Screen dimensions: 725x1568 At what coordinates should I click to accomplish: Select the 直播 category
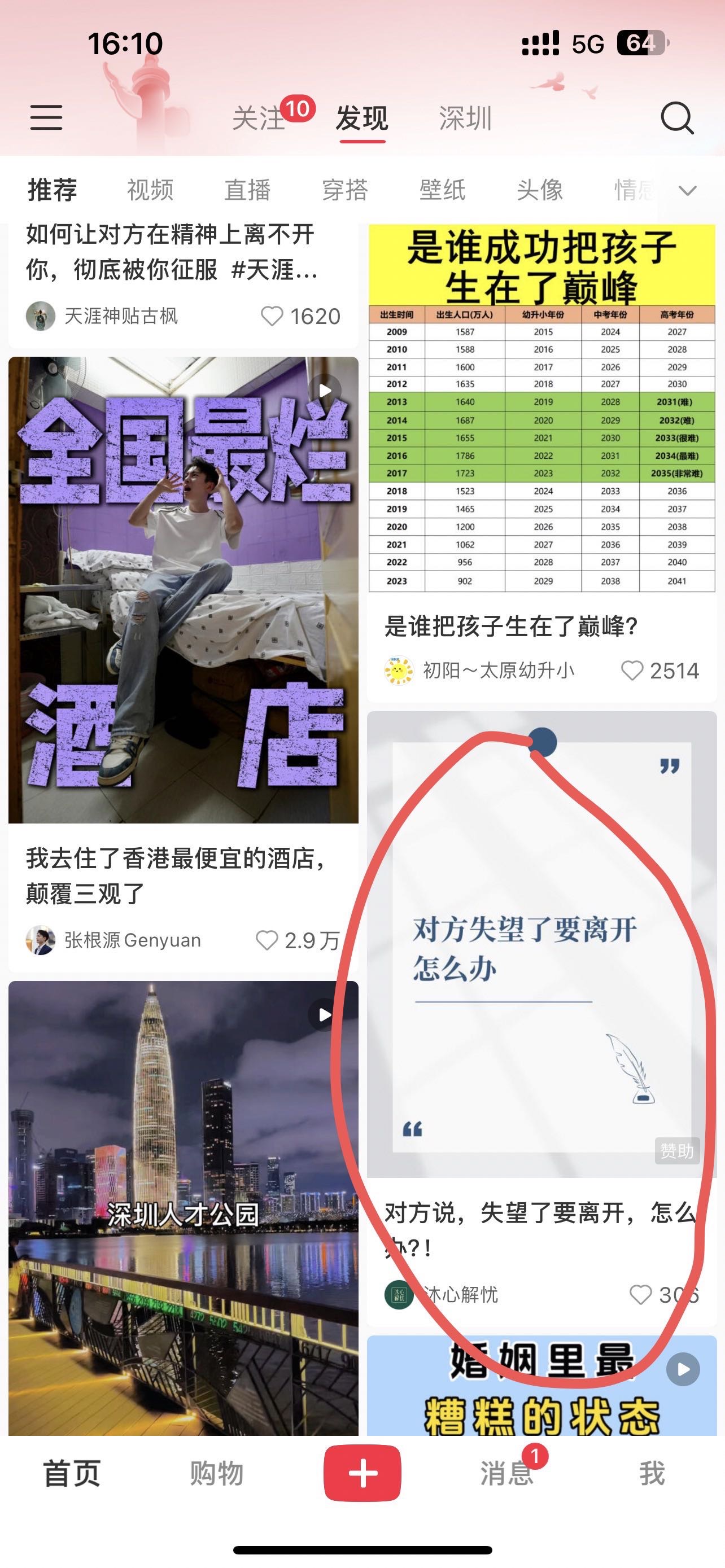248,190
